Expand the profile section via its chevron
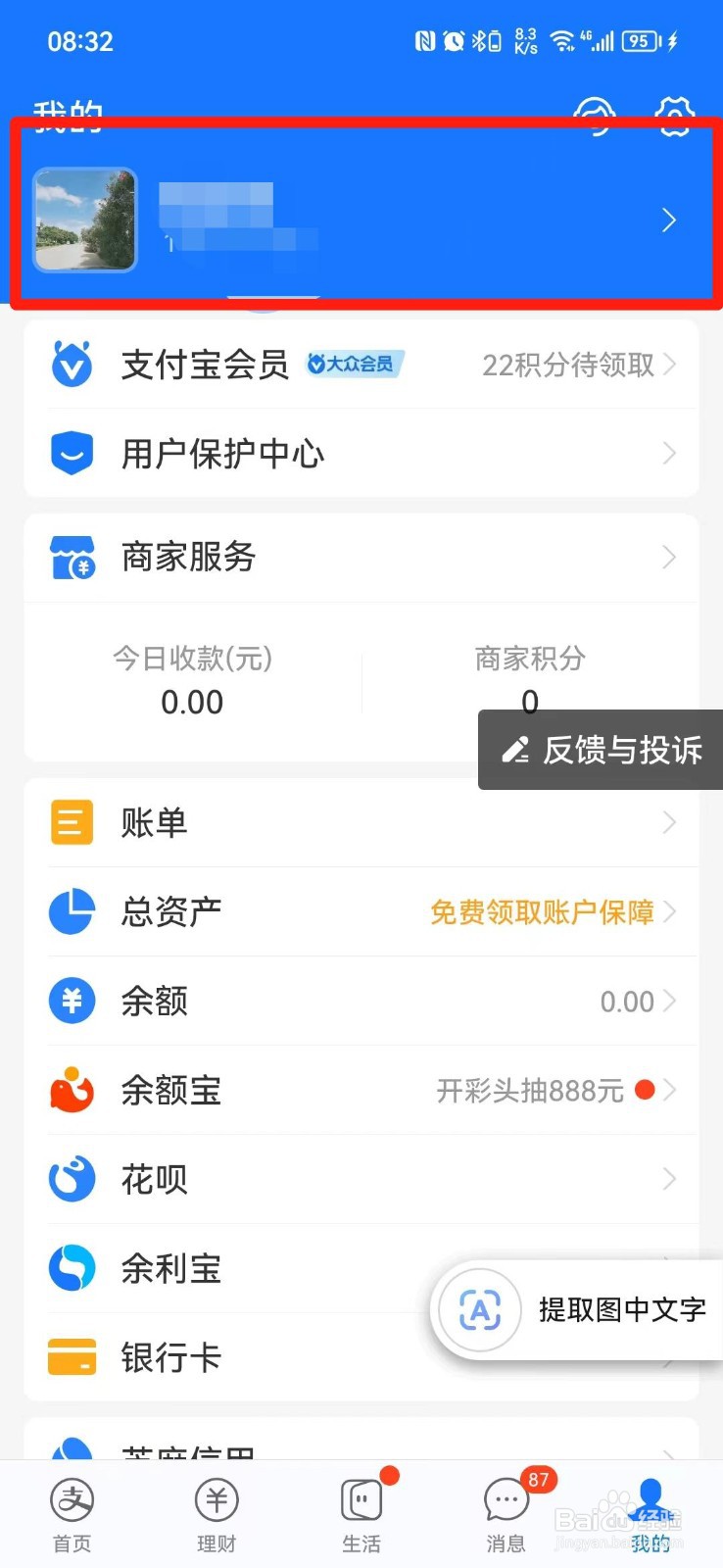Viewport: 723px width, 1568px height. click(x=669, y=220)
